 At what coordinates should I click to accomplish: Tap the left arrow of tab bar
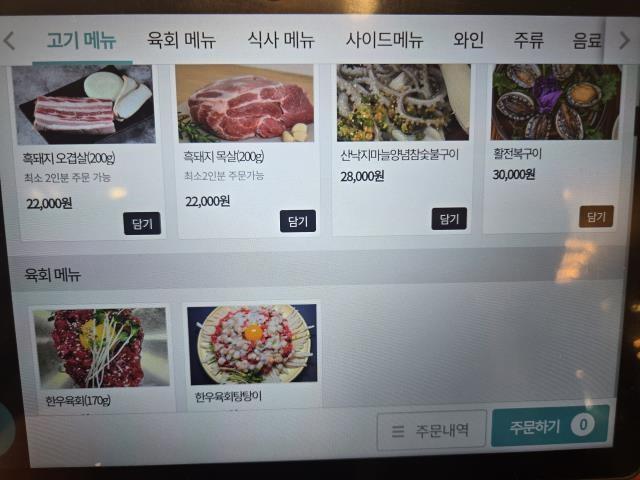(10, 41)
